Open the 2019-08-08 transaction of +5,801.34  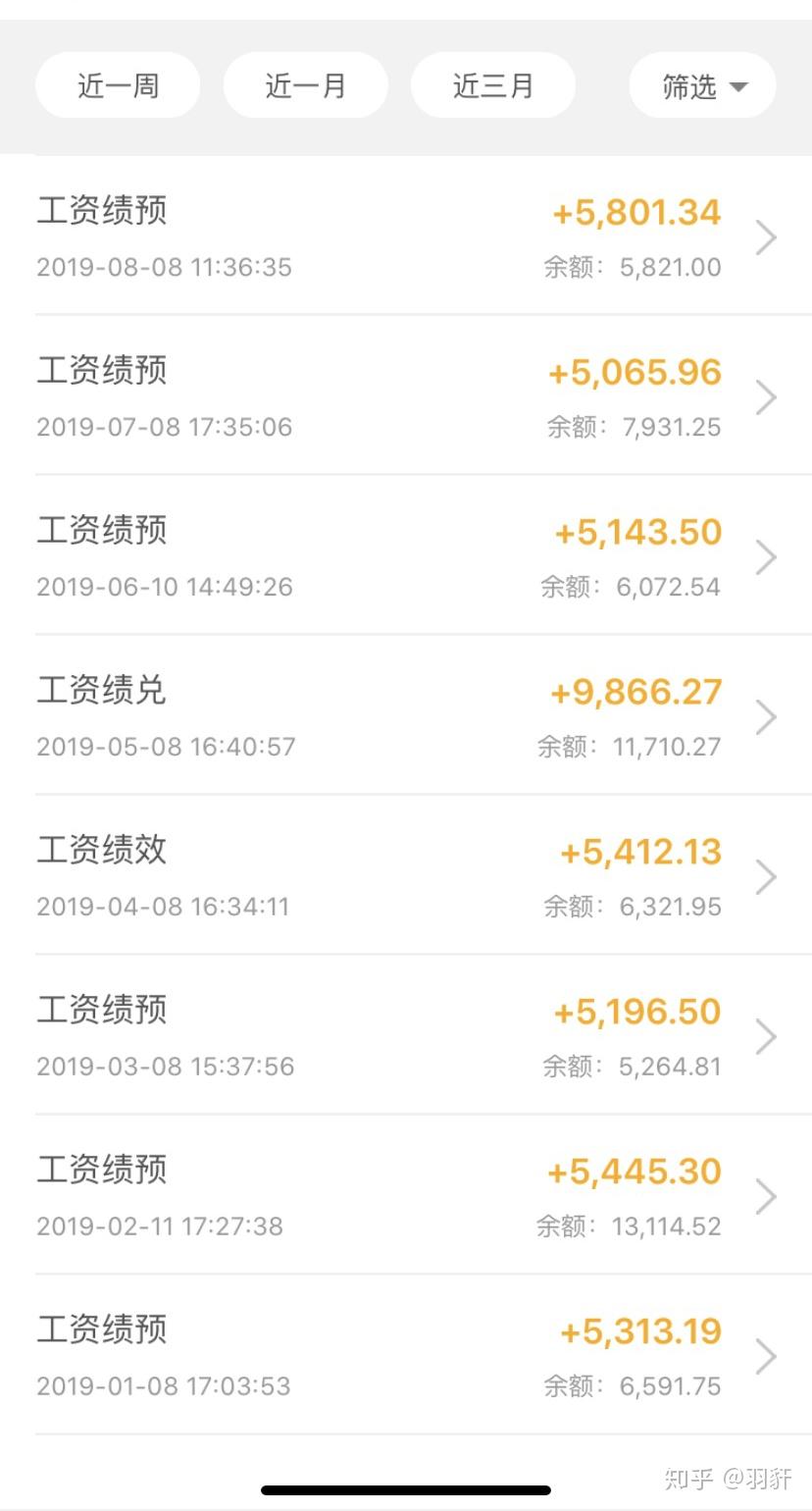point(406,236)
